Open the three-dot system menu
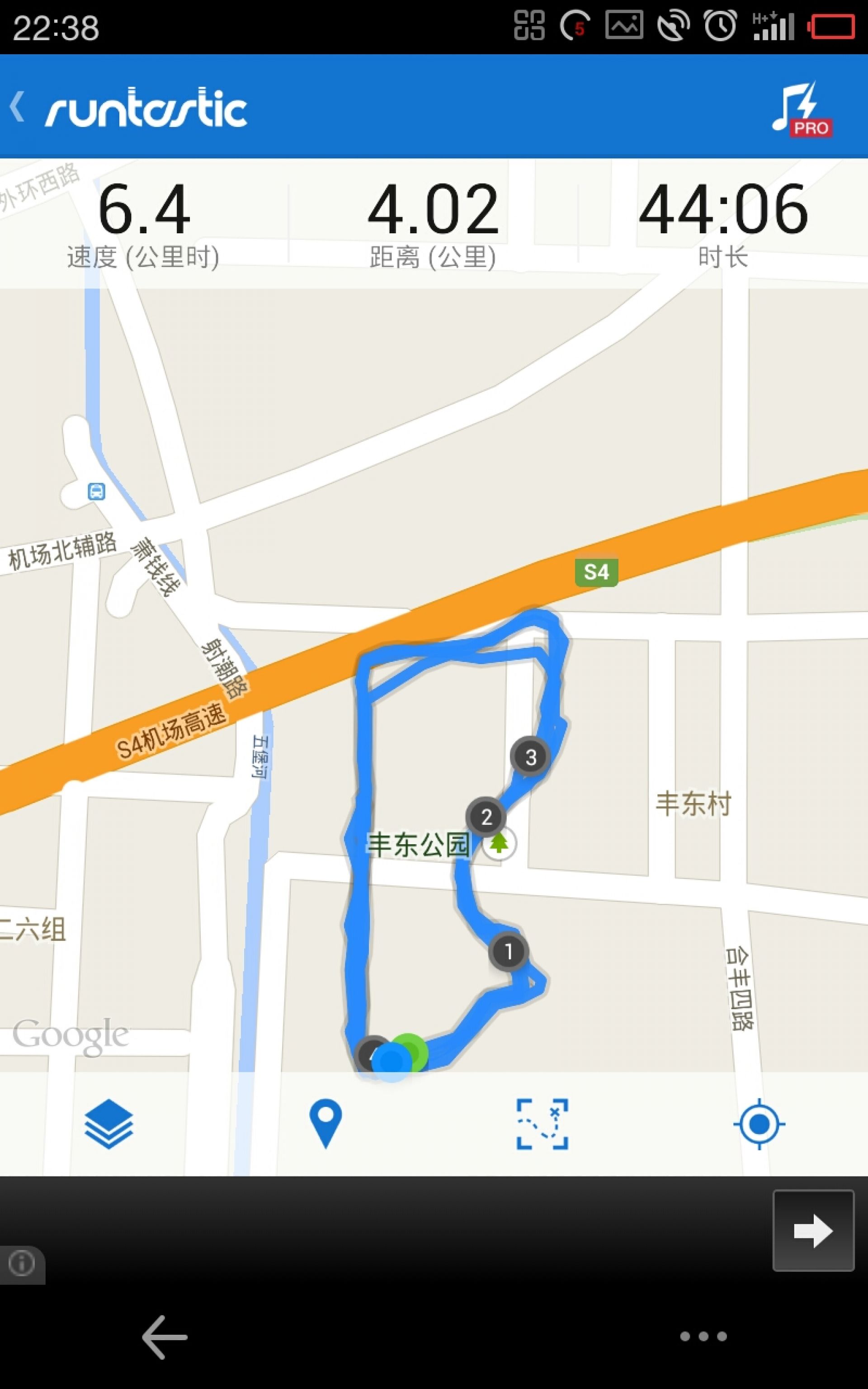 tap(703, 1336)
